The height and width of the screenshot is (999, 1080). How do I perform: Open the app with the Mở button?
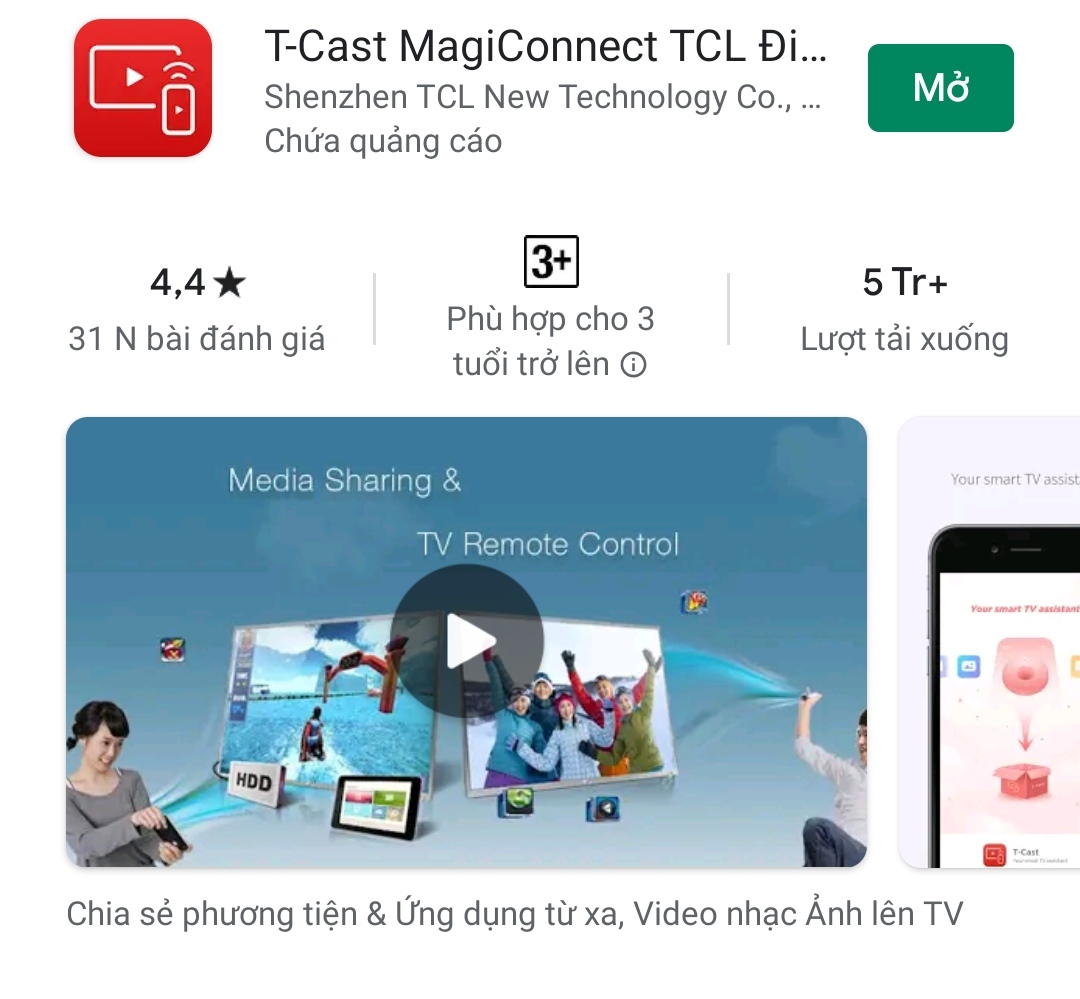click(x=940, y=88)
